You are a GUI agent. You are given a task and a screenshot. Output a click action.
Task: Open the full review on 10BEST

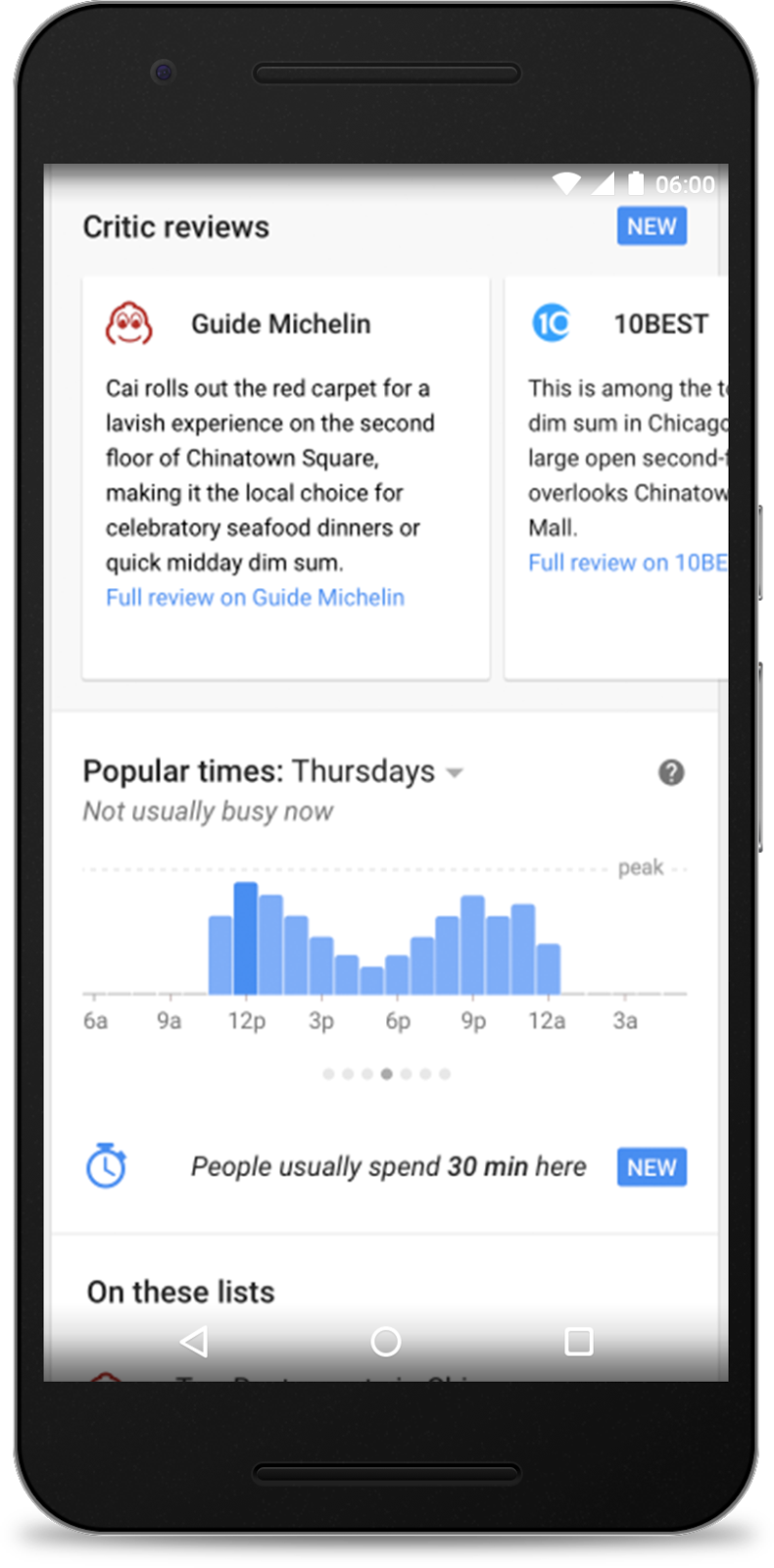[627, 563]
